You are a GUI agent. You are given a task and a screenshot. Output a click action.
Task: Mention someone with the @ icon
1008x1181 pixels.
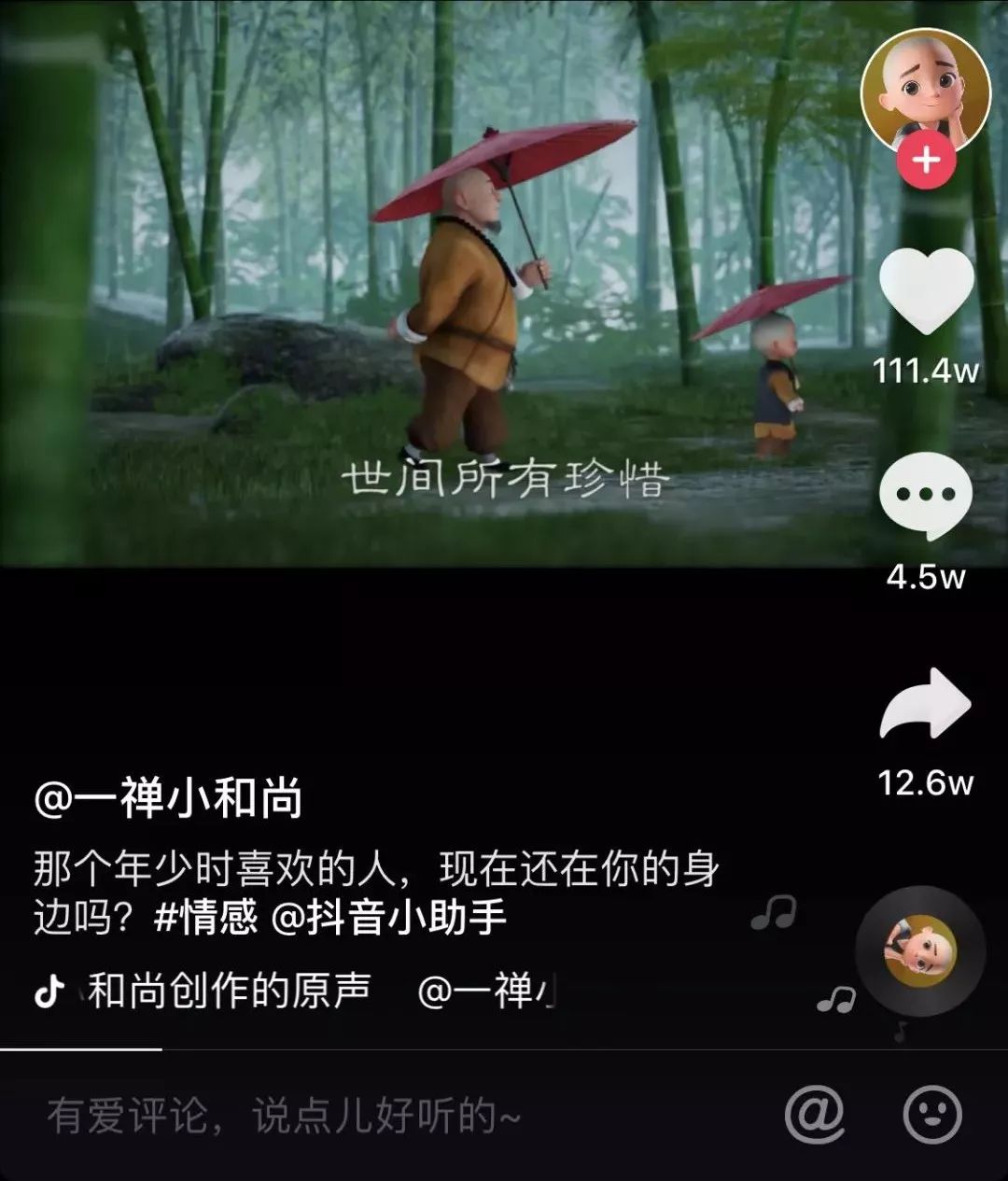coord(815,1115)
